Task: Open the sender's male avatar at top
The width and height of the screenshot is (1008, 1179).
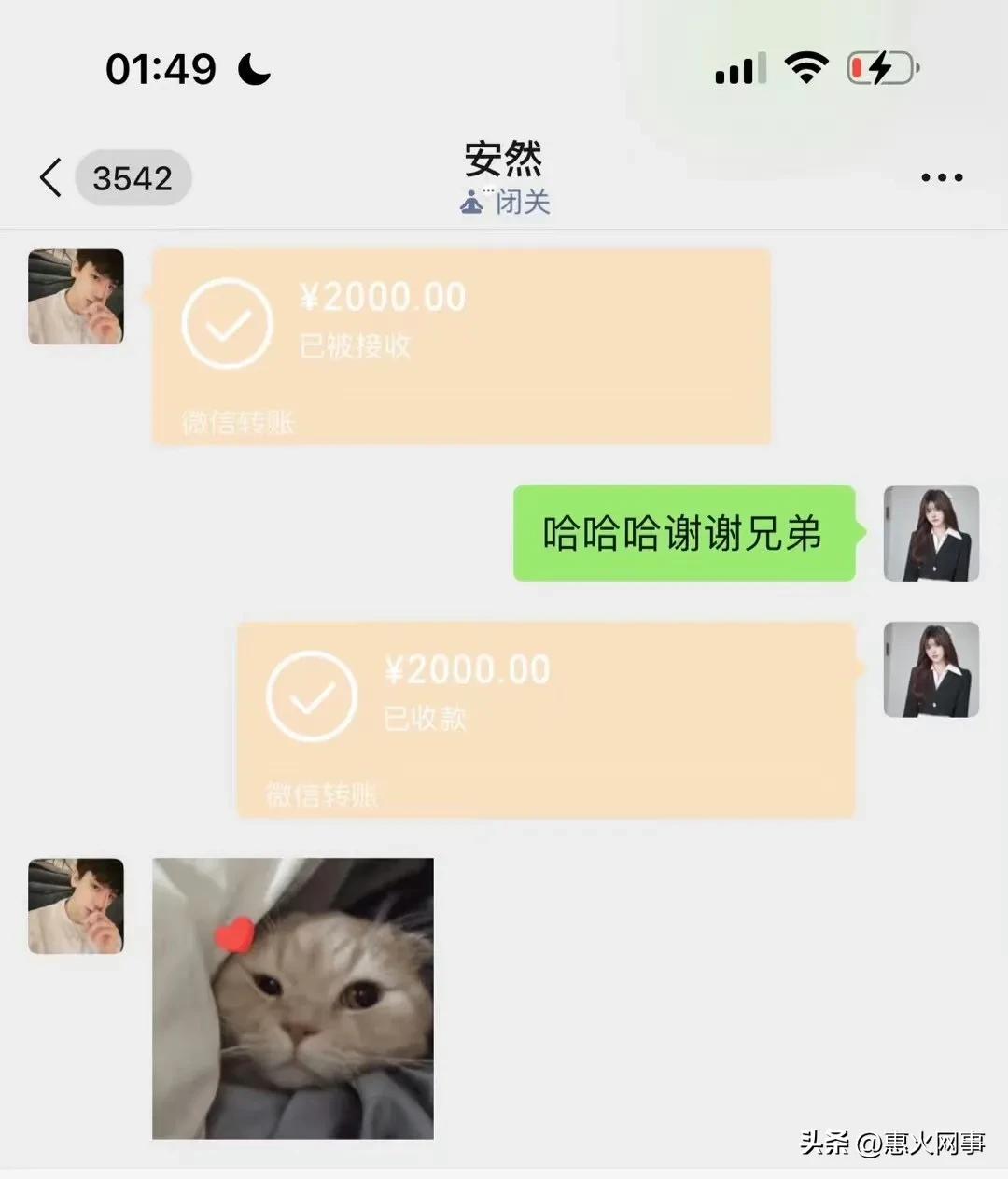Action: click(x=75, y=297)
